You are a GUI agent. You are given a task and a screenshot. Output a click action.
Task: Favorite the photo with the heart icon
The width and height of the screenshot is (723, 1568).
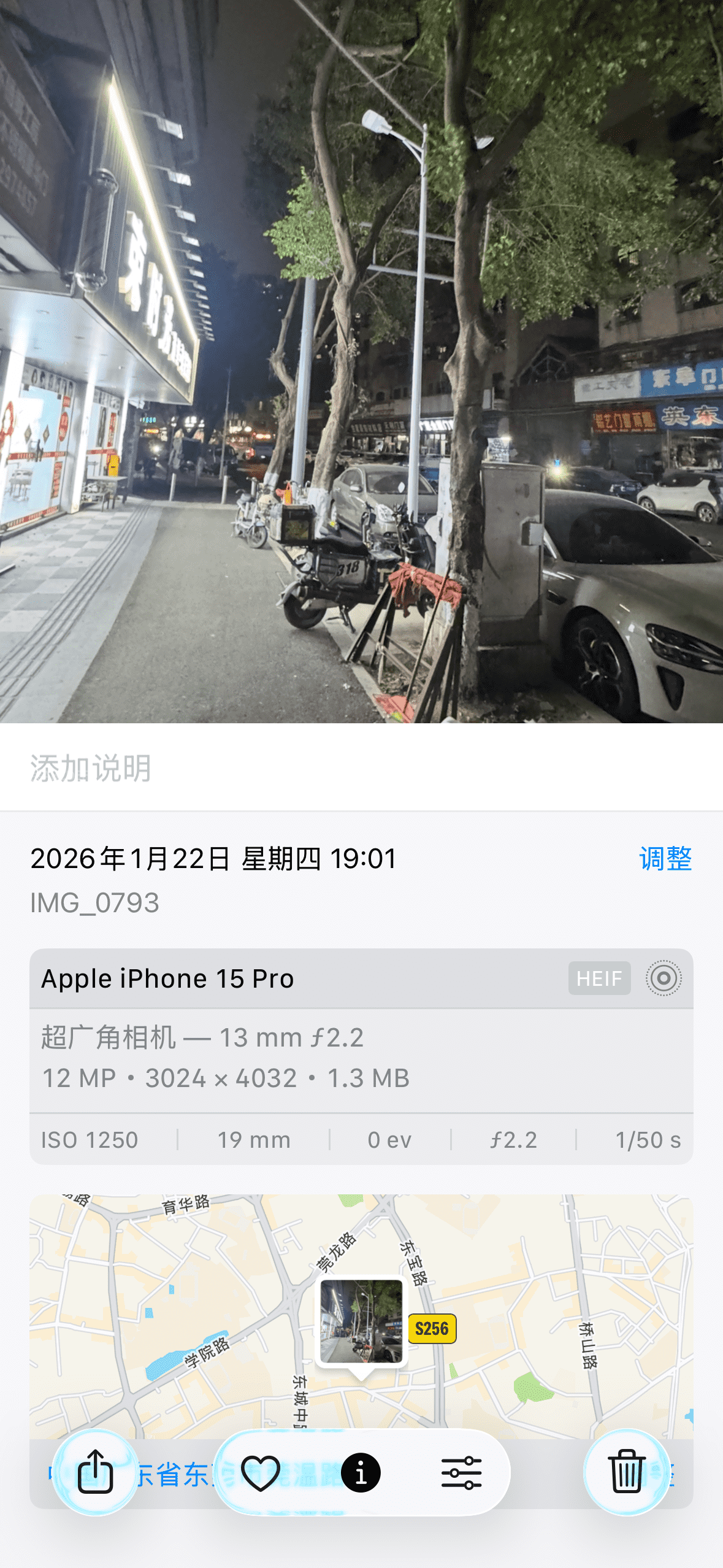click(x=261, y=1472)
